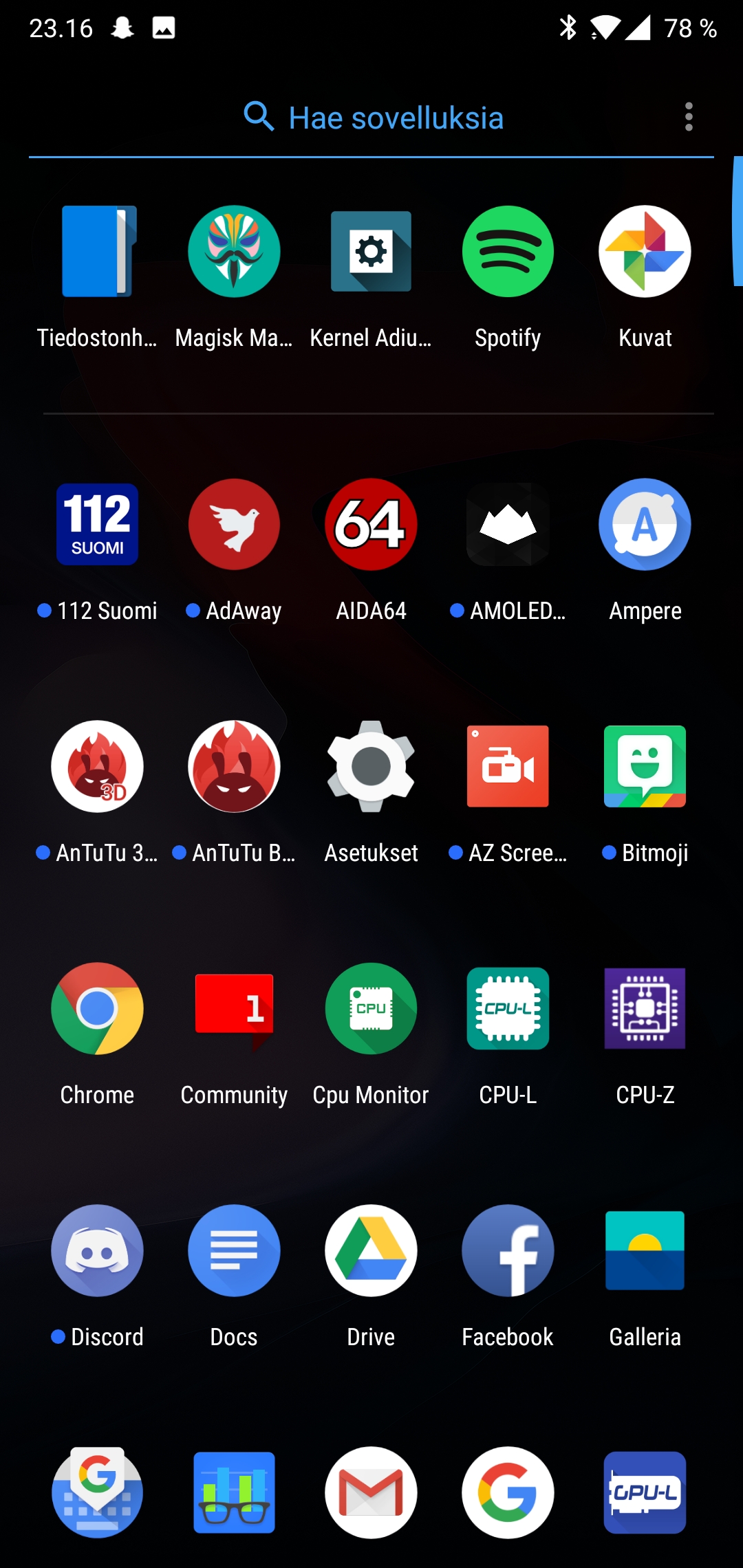Open the Community app
Viewport: 743px width, 1568px height.
click(234, 1009)
